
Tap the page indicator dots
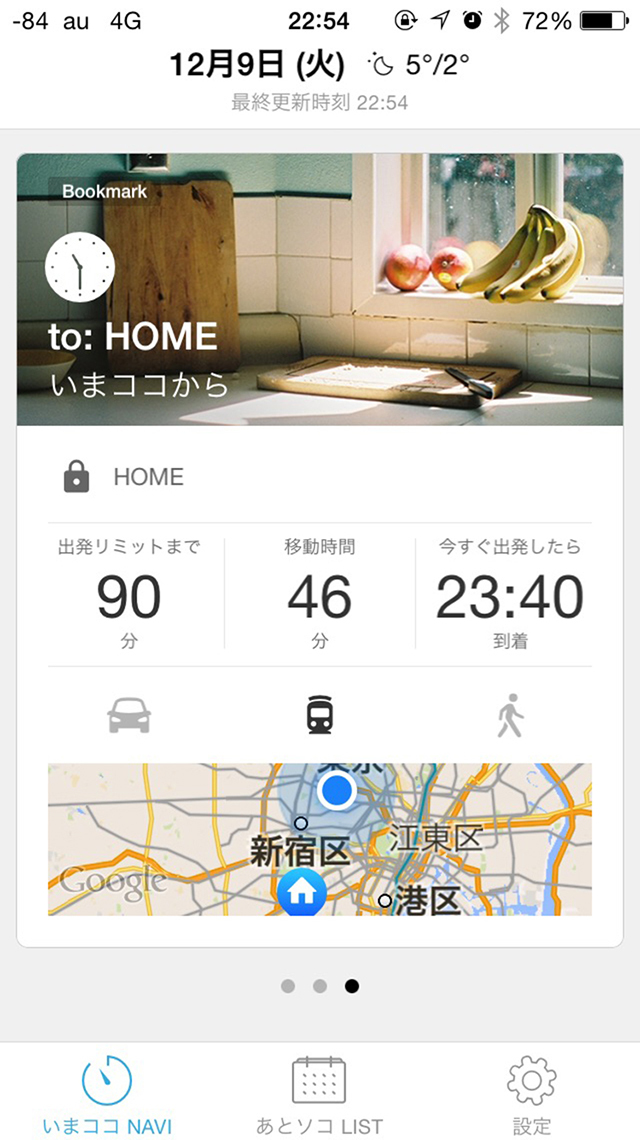tap(319, 986)
